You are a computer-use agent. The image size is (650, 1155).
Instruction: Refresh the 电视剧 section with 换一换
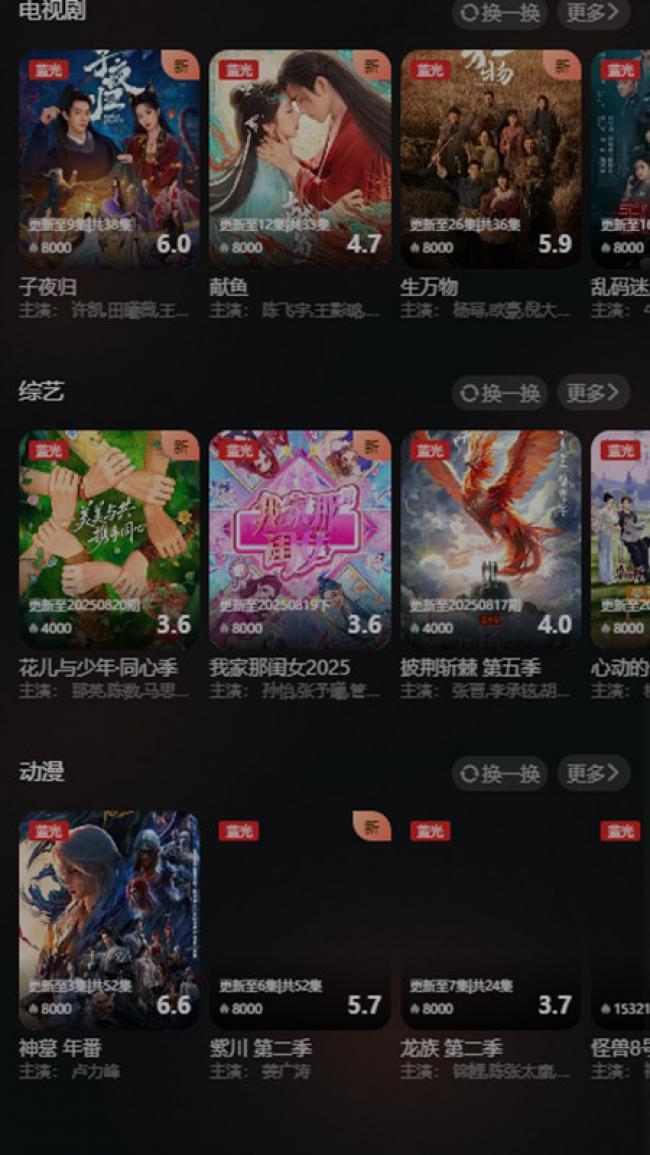[500, 13]
